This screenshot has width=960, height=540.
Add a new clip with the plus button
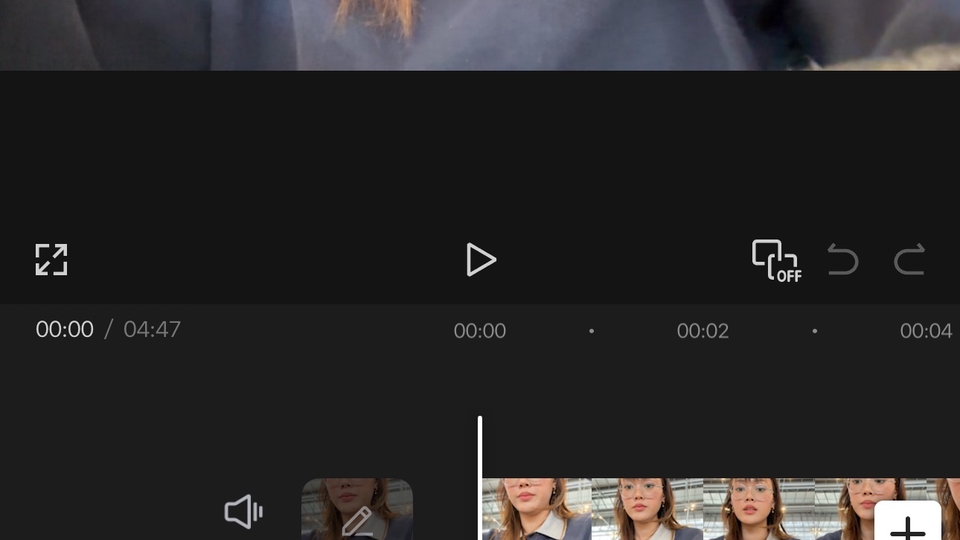click(907, 524)
